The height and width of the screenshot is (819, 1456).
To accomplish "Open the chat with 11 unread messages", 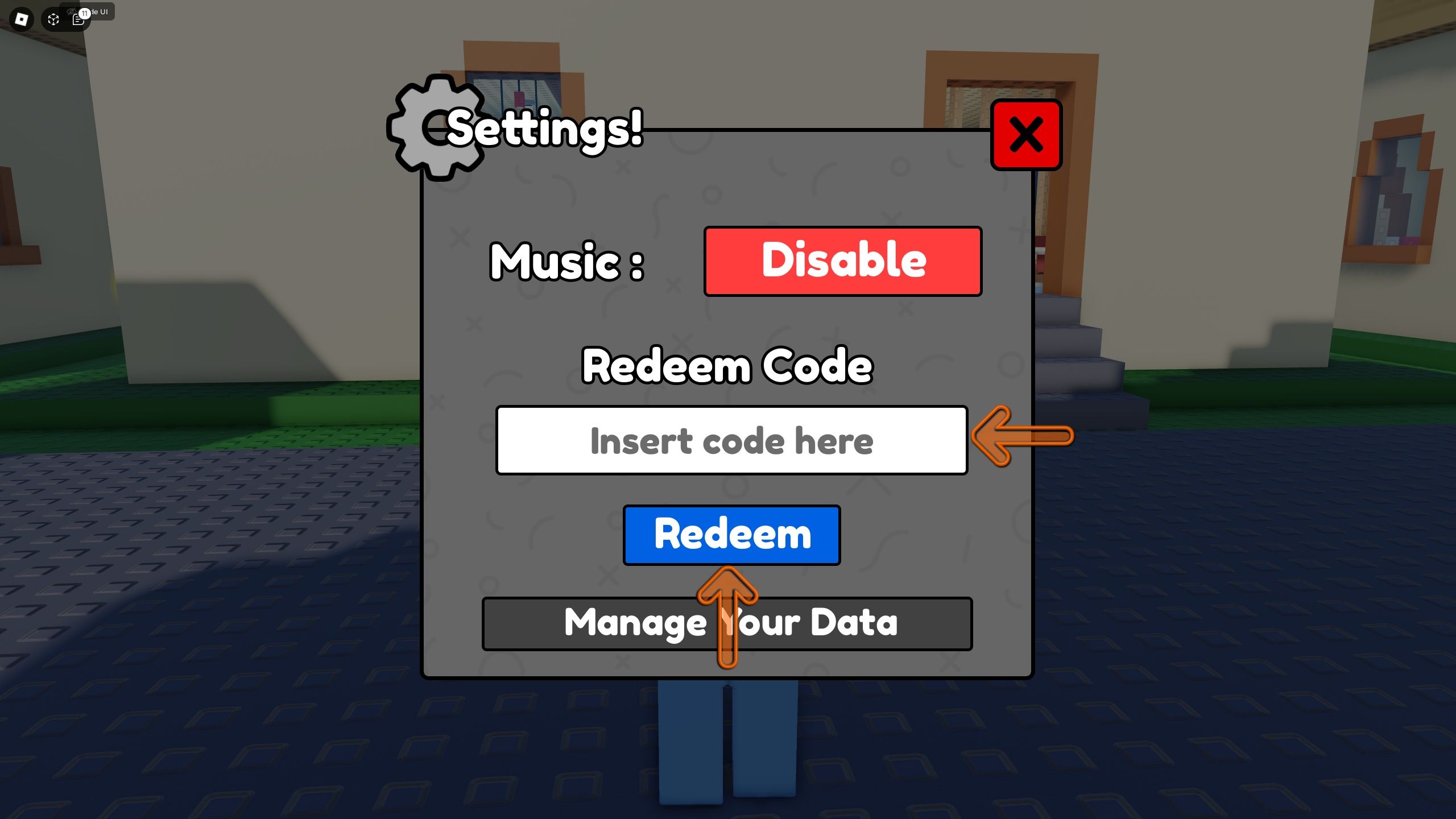I will tap(79, 19).
